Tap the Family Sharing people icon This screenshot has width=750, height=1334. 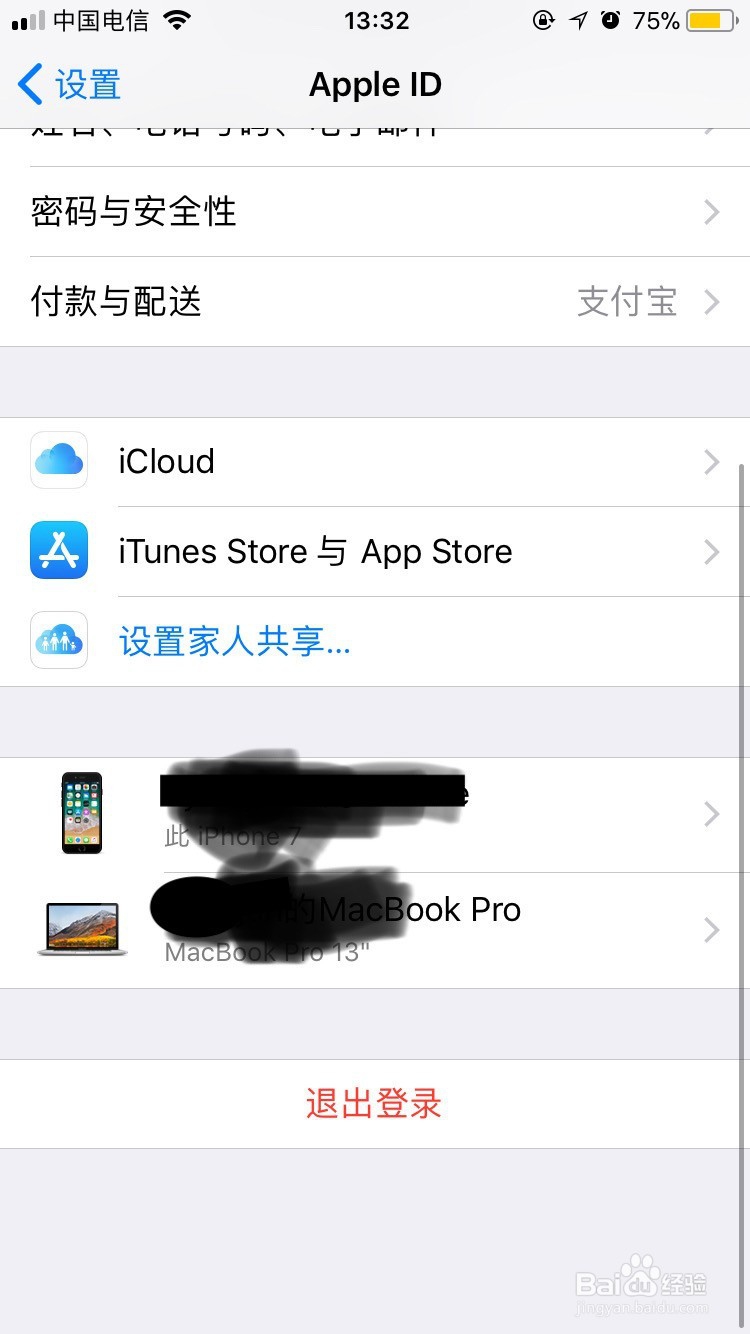point(58,641)
